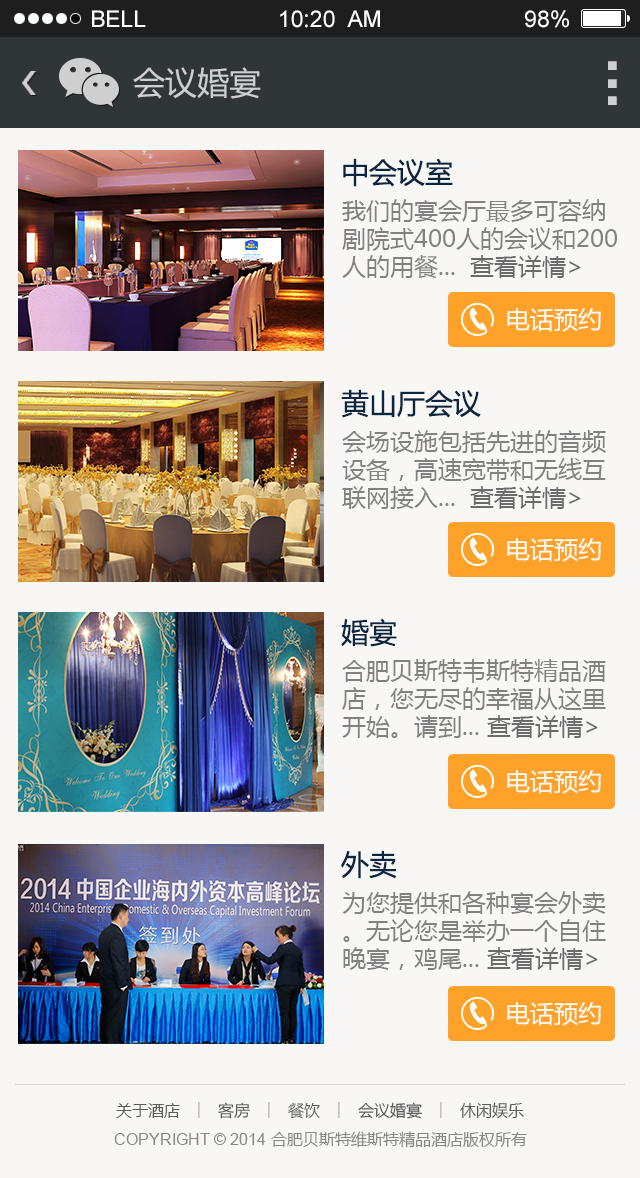The height and width of the screenshot is (1178, 640).
Task: Open 会议婚宴 in the footer
Action: tap(390, 1111)
